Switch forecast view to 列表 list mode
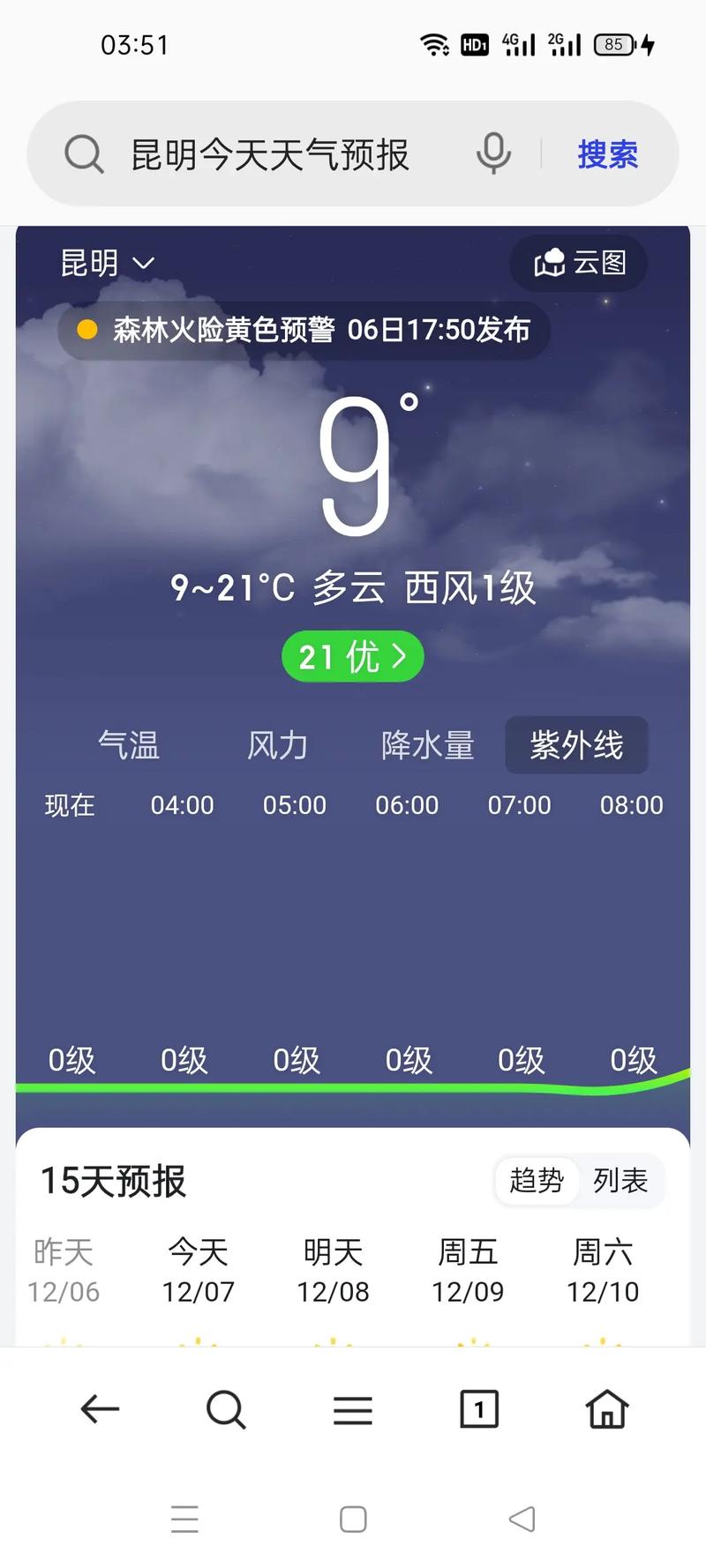Image resolution: width=706 pixels, height=1568 pixels. pyautogui.click(x=621, y=1181)
